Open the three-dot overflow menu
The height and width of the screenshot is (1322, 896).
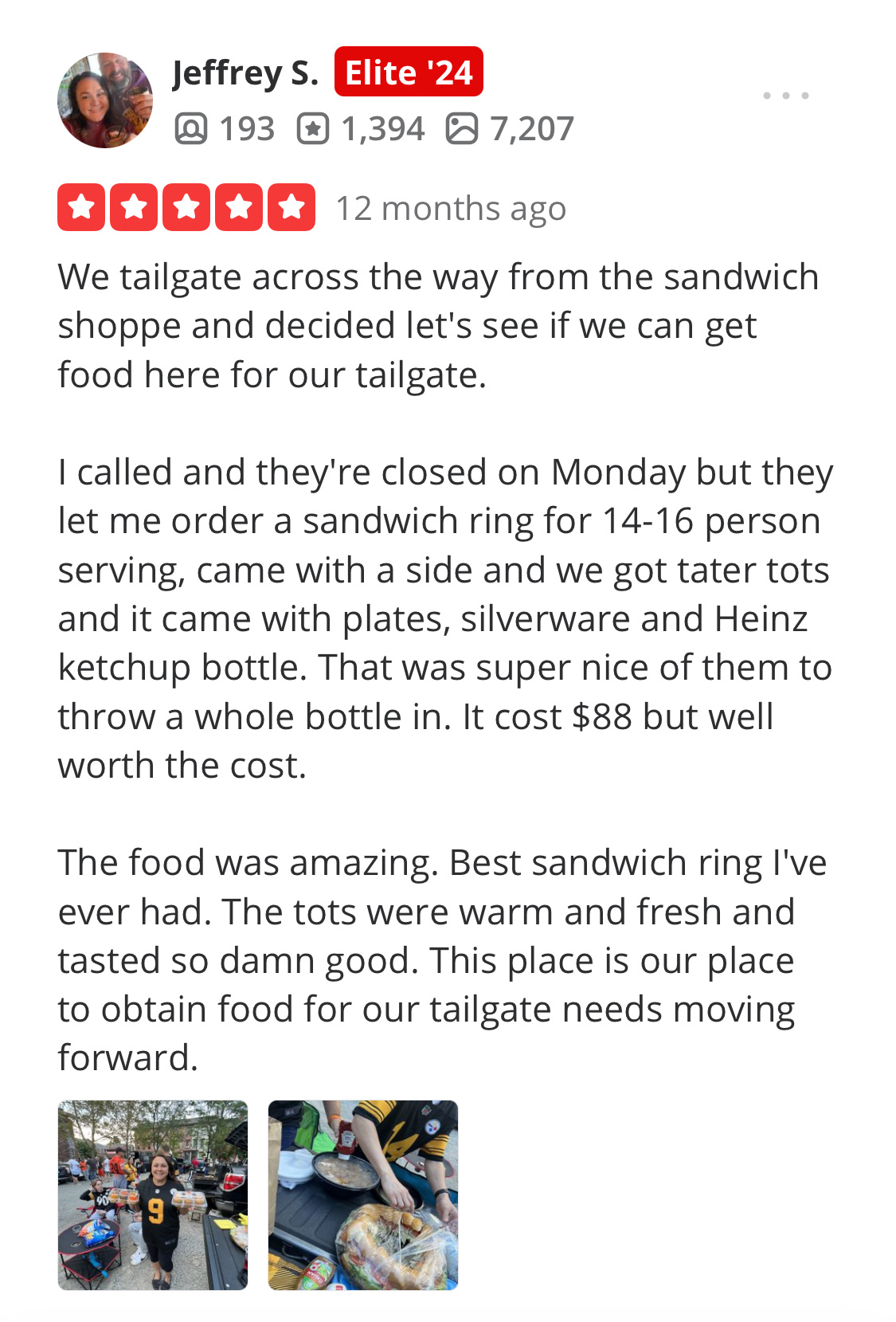pos(785,96)
